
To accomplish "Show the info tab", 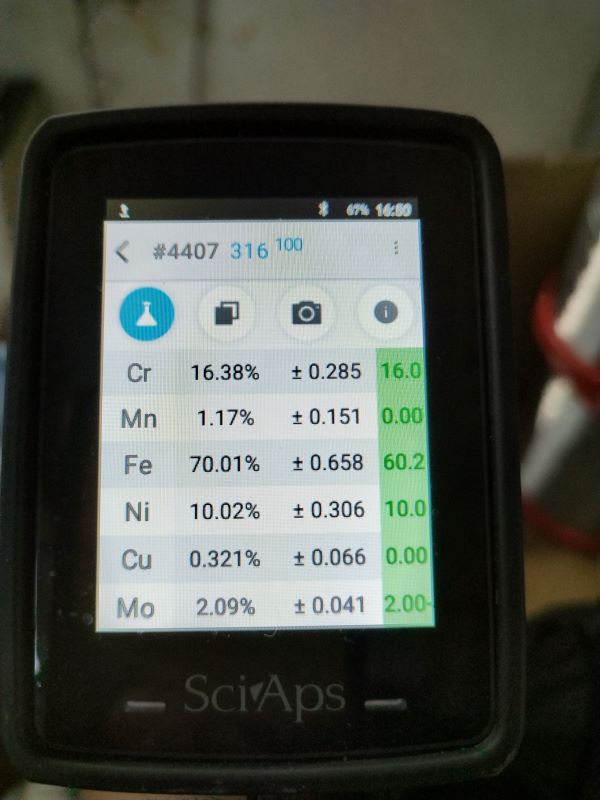I will point(386,313).
